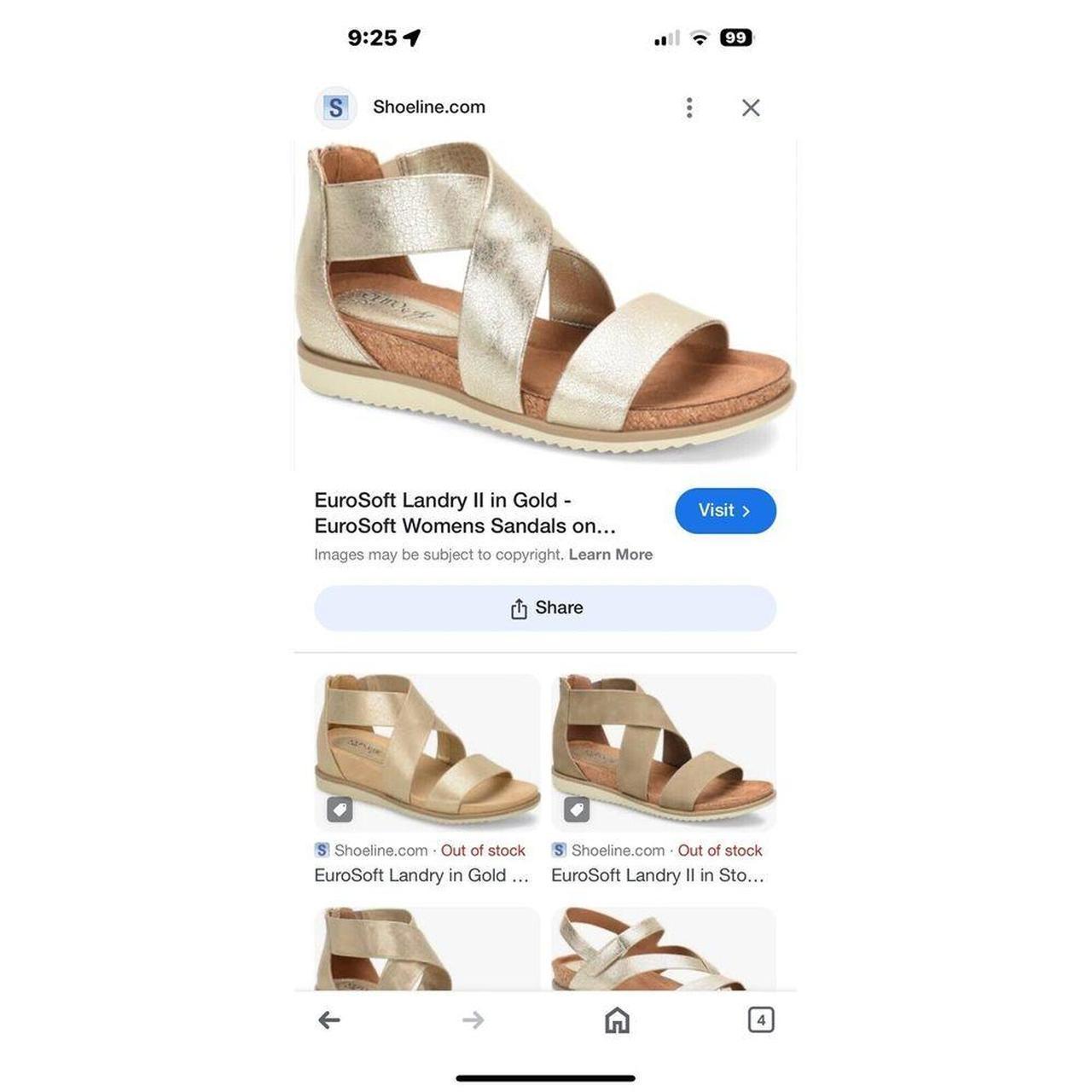Open the three-dot overflow menu
Viewport: 1092px width, 1092px height.
click(x=689, y=107)
